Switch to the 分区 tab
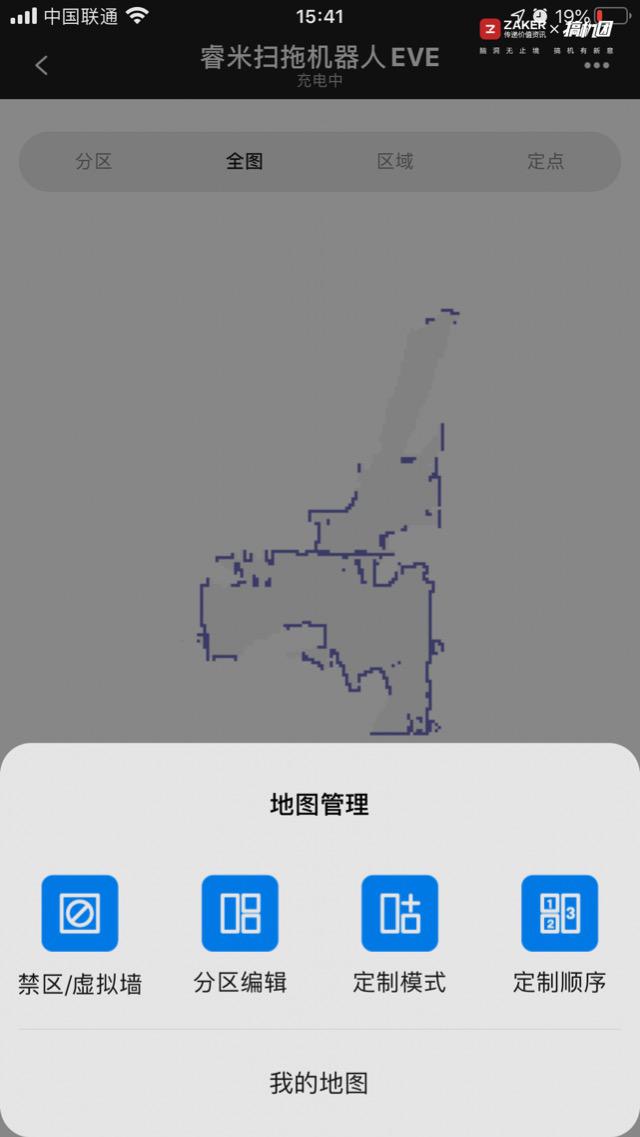The width and height of the screenshot is (640, 1137). point(94,161)
